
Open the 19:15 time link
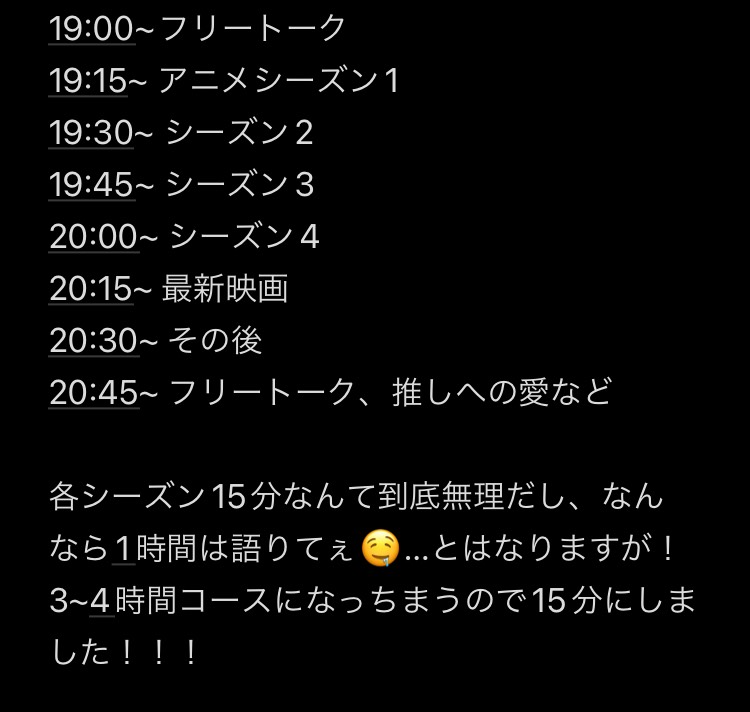(88, 80)
